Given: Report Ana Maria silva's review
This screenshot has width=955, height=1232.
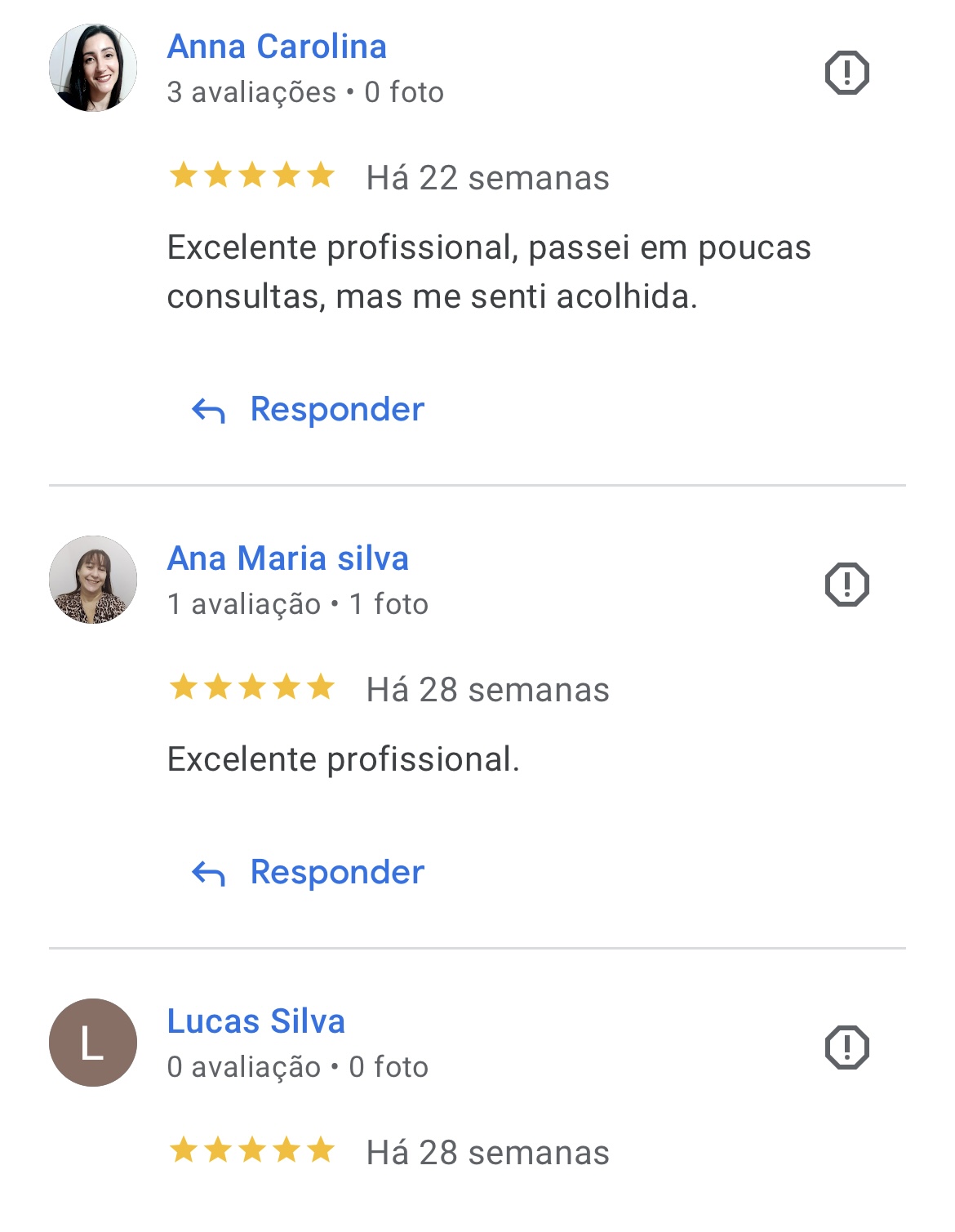Looking at the screenshot, I should 846,585.
